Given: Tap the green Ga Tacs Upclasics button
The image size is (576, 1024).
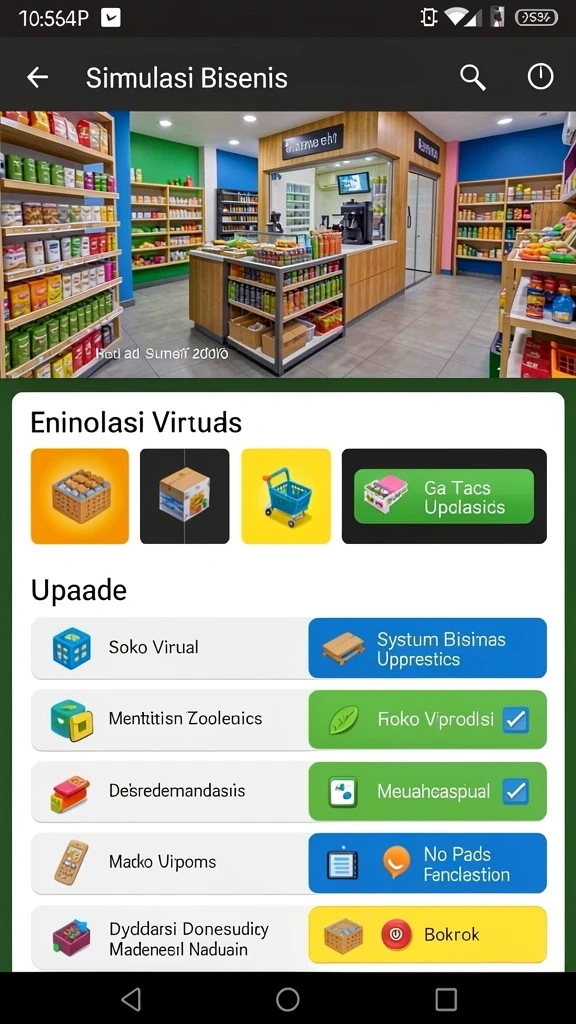Looking at the screenshot, I should [x=444, y=496].
